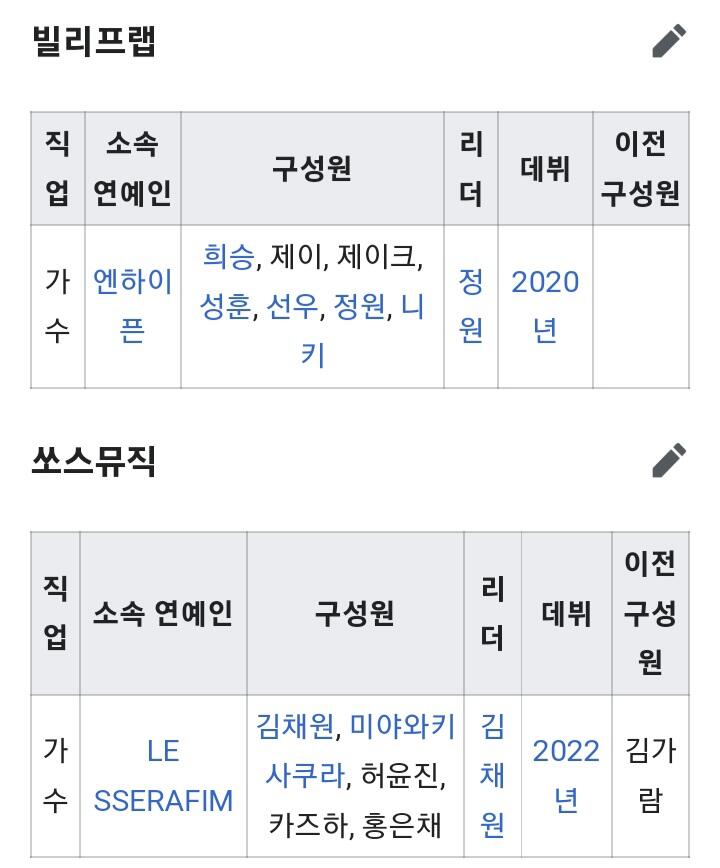Open the 2022년 debut year link

[566, 776]
